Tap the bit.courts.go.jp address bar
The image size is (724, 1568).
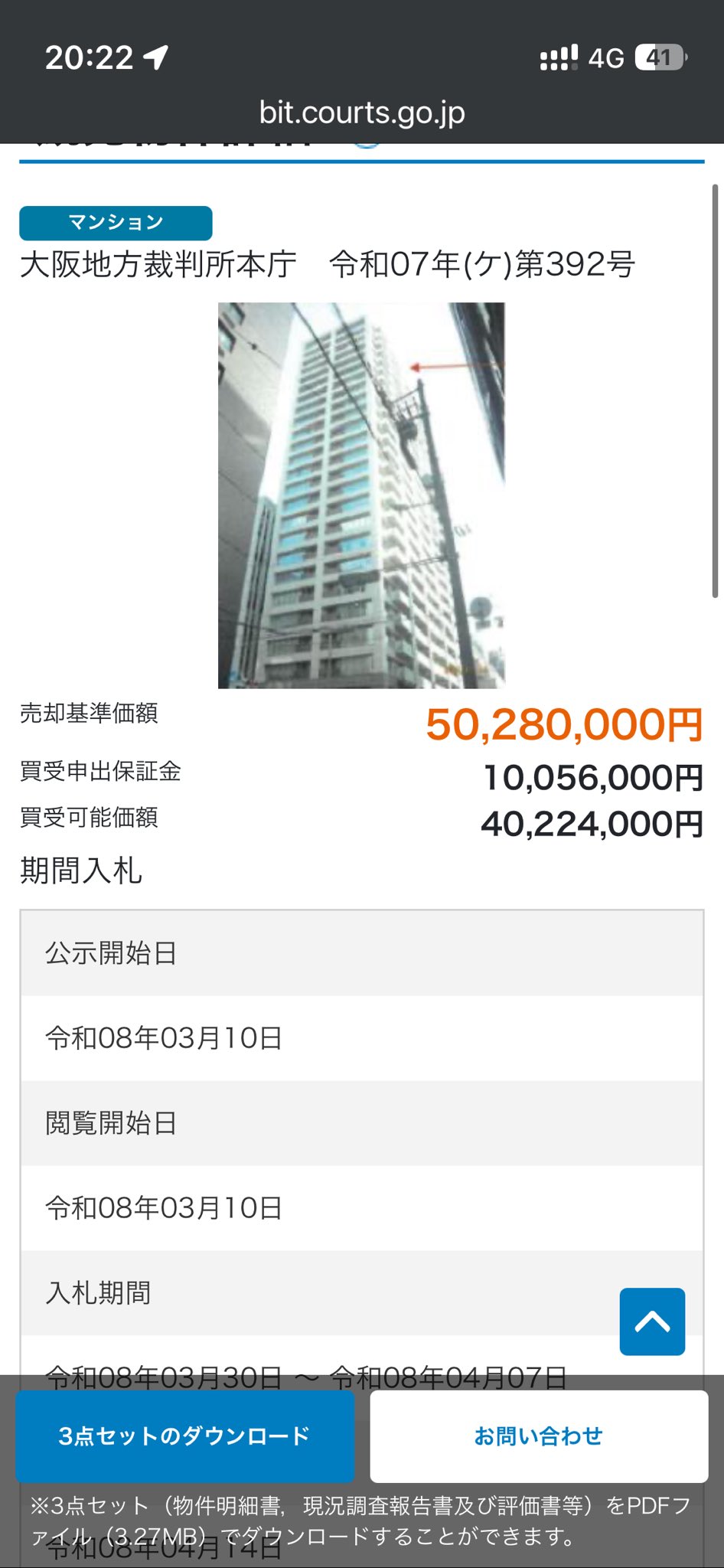point(362,113)
